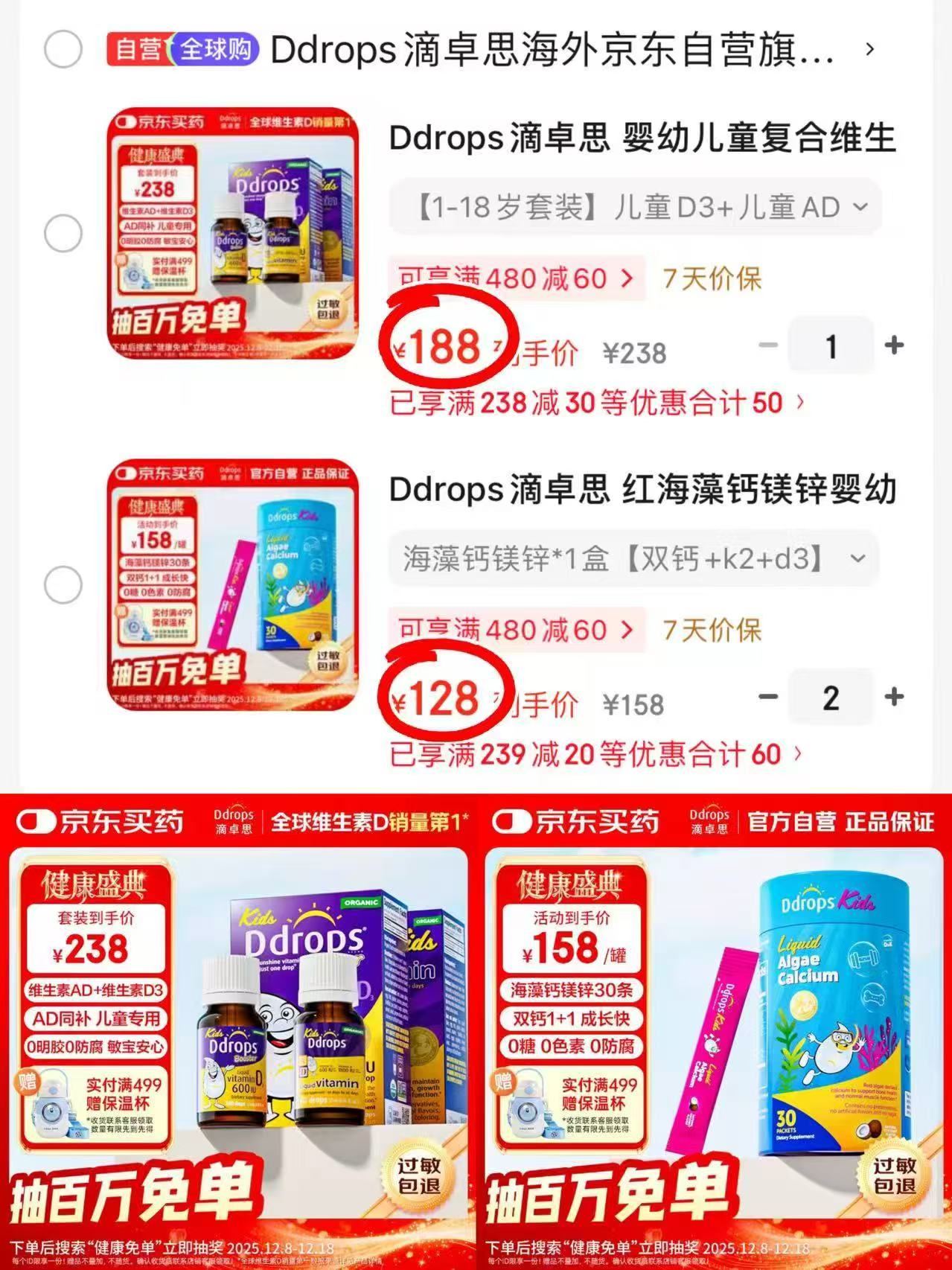View 已享满238减30 discount summary

click(588, 402)
